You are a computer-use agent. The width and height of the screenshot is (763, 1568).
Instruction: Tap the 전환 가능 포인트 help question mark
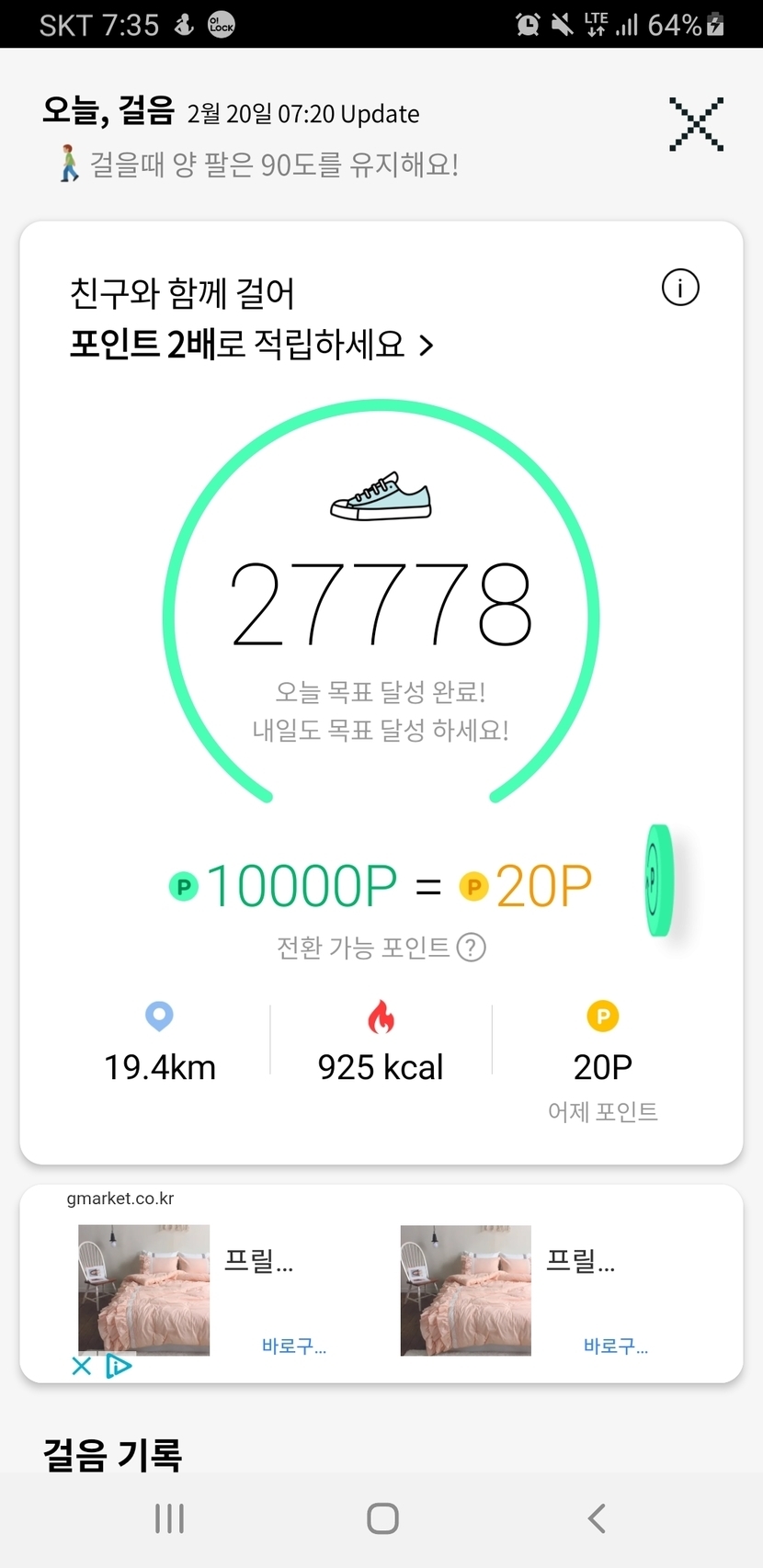[472, 947]
